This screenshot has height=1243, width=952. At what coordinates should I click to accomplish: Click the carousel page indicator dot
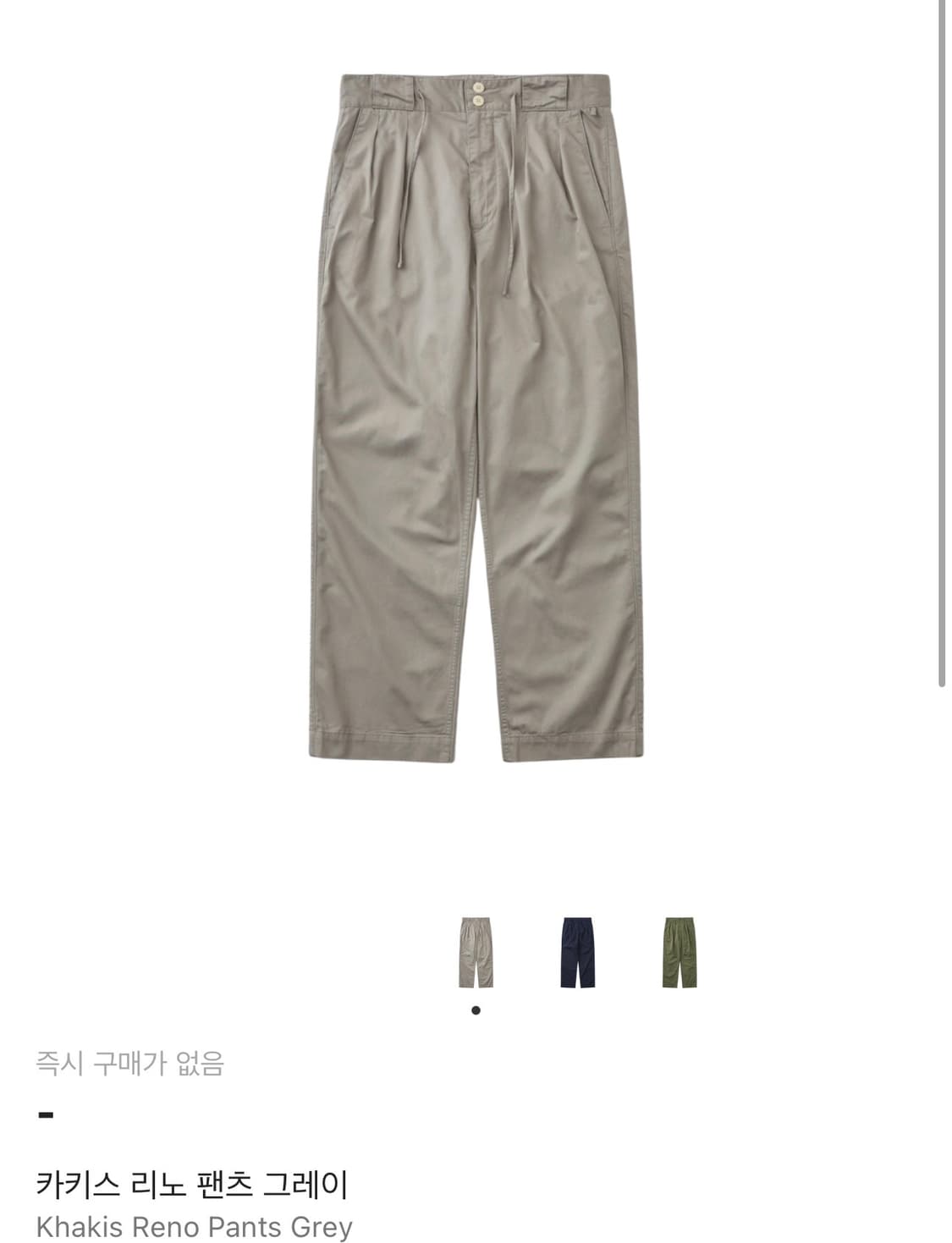point(478,1009)
